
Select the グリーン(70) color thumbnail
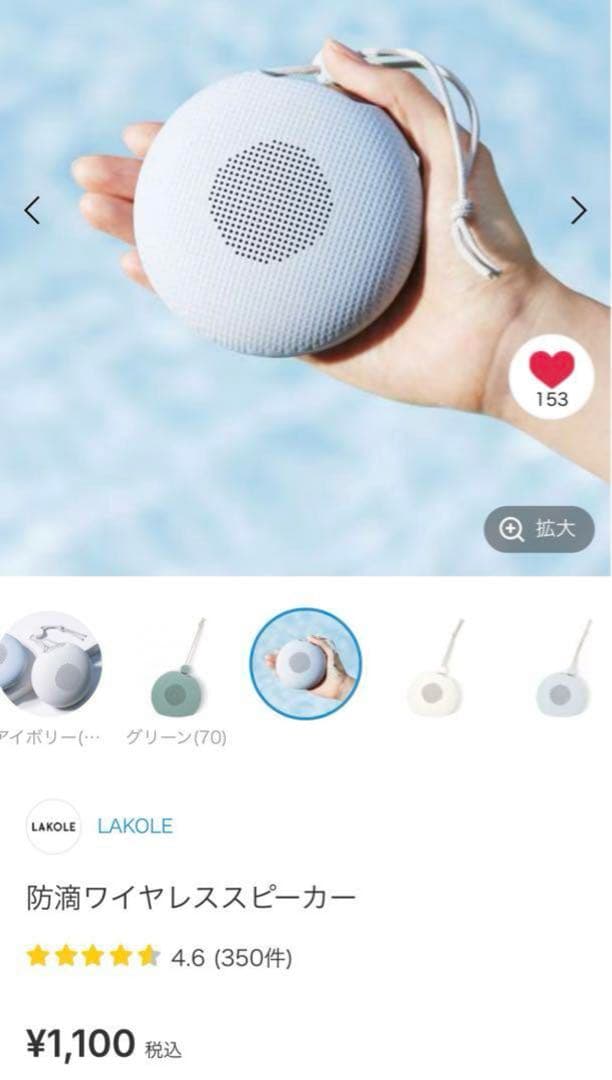[177, 664]
